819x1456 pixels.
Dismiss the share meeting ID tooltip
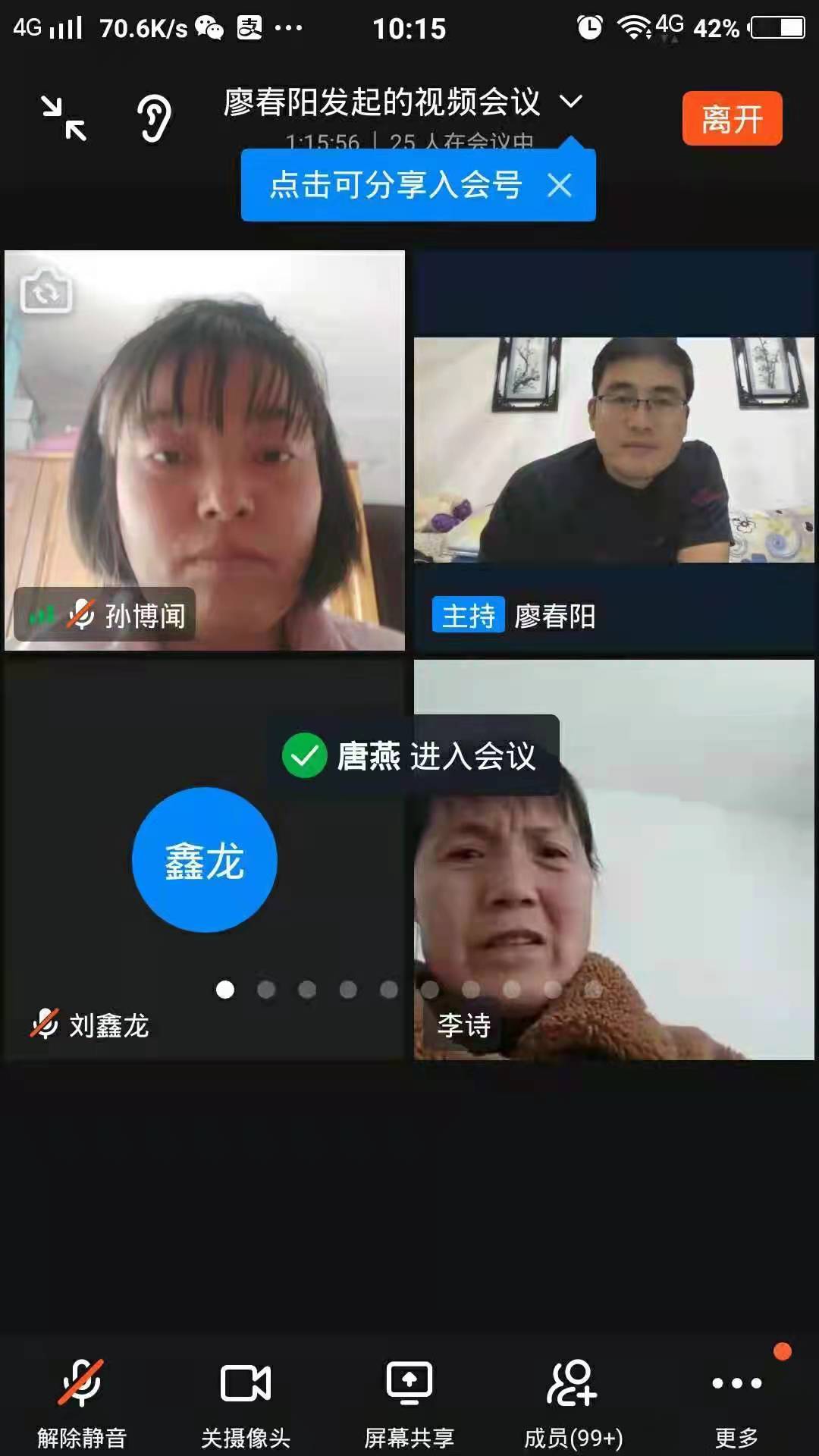tap(560, 185)
